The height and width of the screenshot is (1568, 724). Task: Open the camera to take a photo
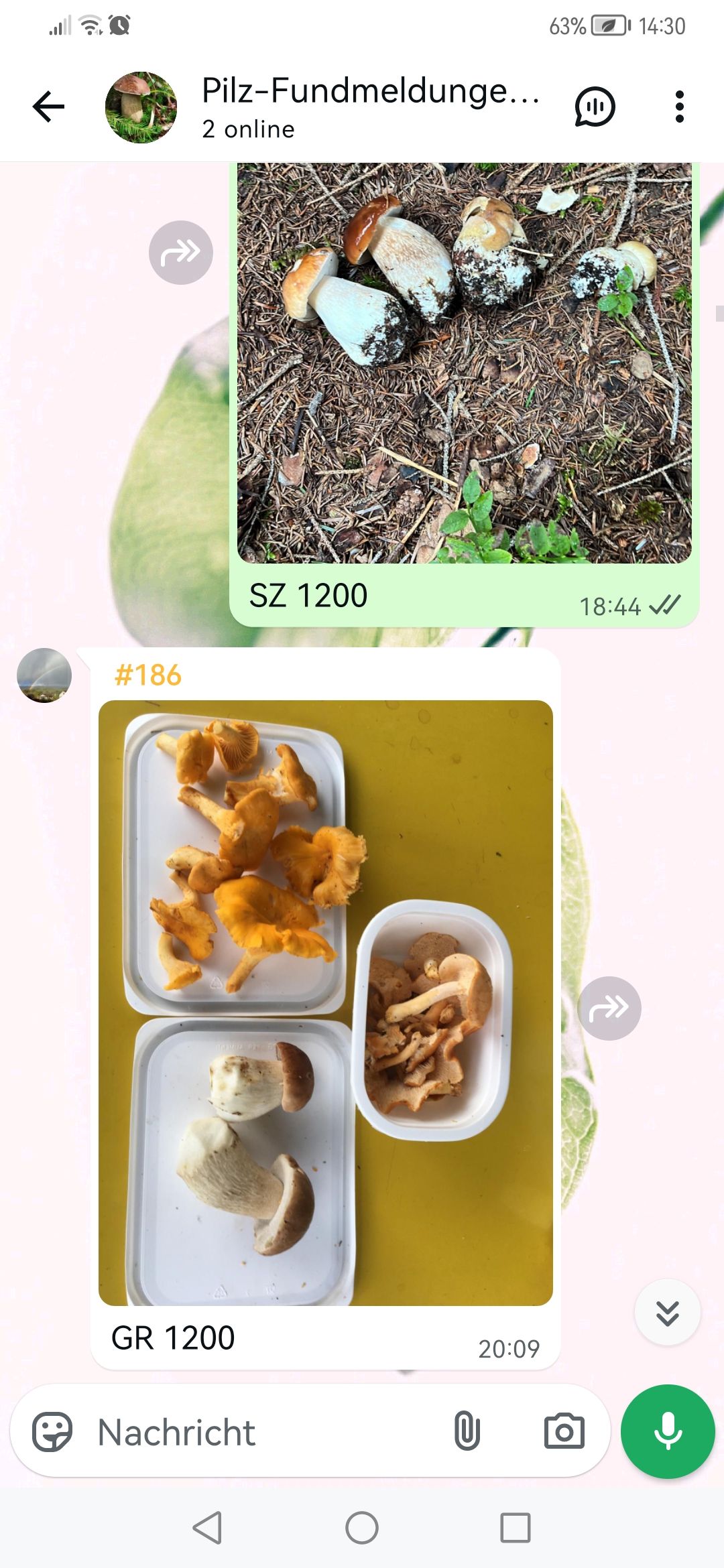[564, 1432]
